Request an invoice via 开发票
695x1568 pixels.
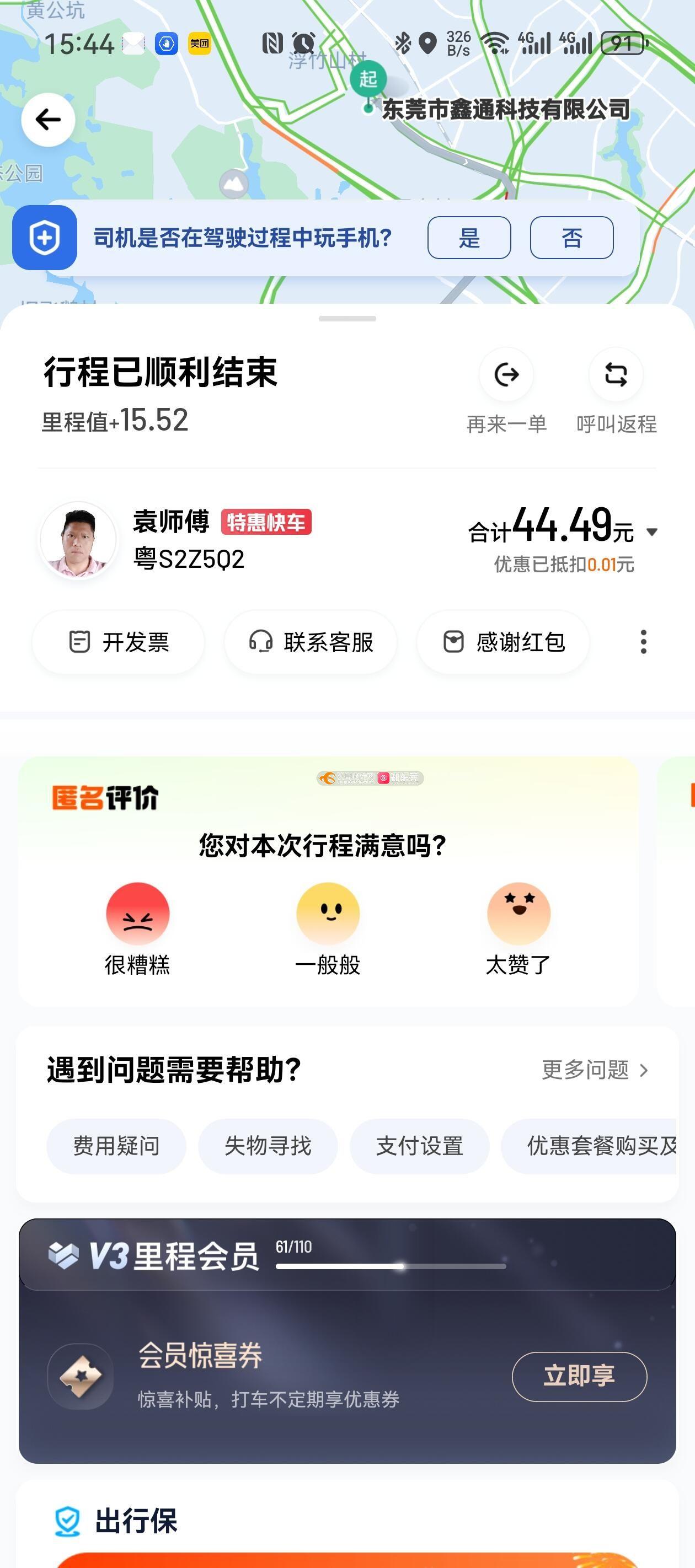pos(118,642)
